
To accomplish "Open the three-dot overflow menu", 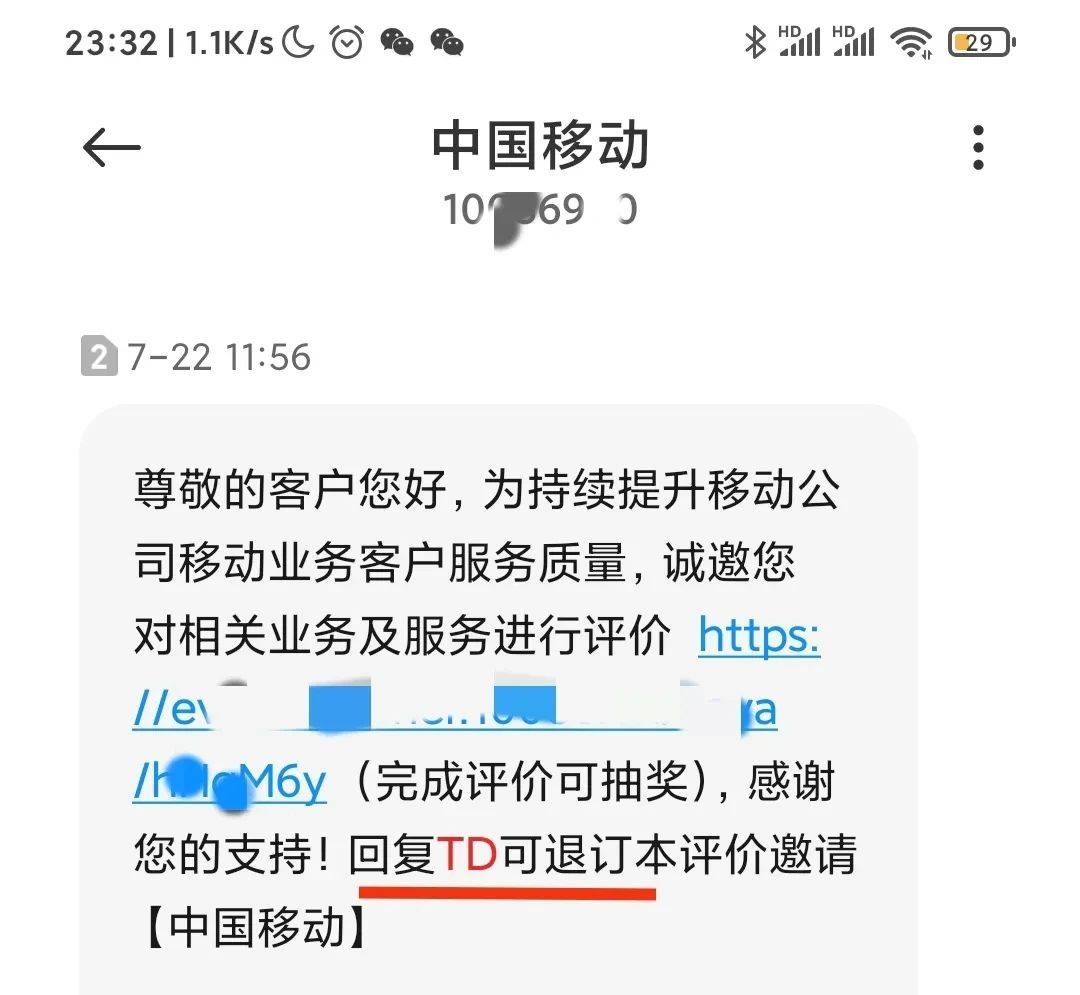I will (x=978, y=148).
